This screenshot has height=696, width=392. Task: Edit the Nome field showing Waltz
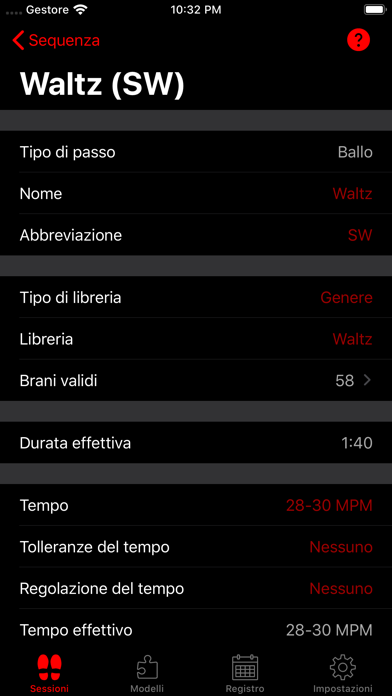pos(196,194)
